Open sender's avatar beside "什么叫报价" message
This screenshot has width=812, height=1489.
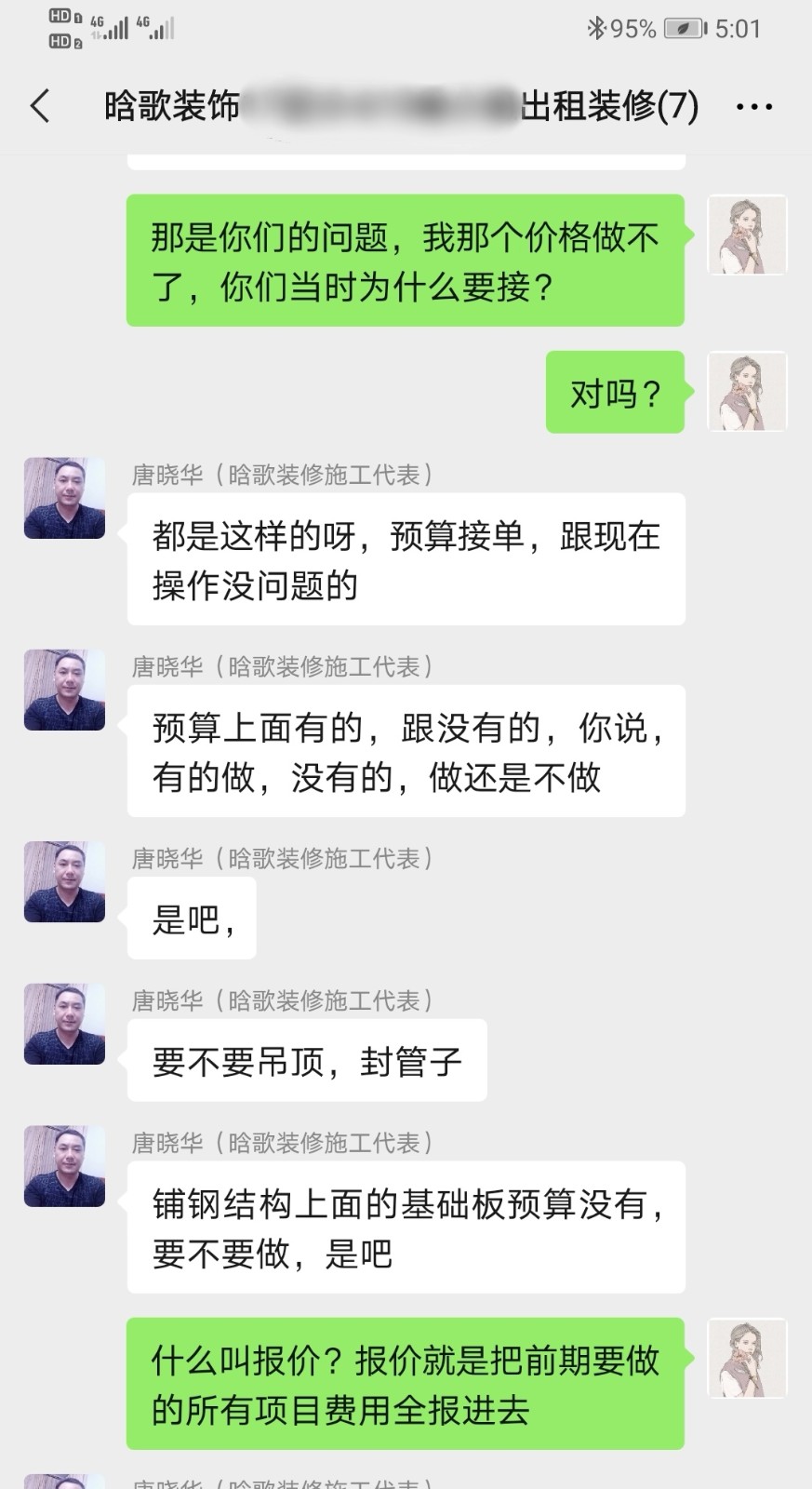(747, 1358)
